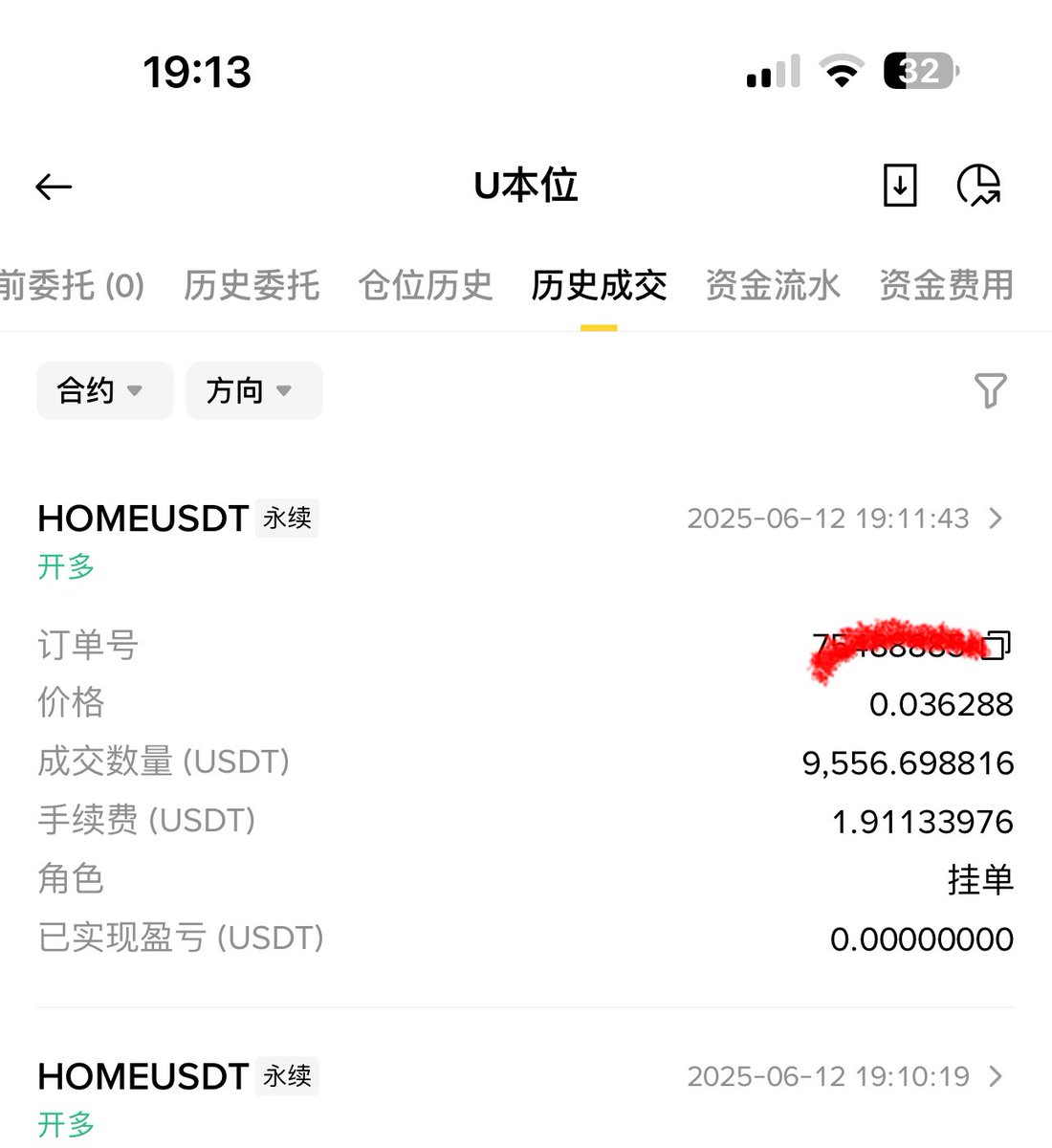Viewport: 1052px width, 1148px height.
Task: Switch to the 资金流水 tab
Action: point(773,285)
